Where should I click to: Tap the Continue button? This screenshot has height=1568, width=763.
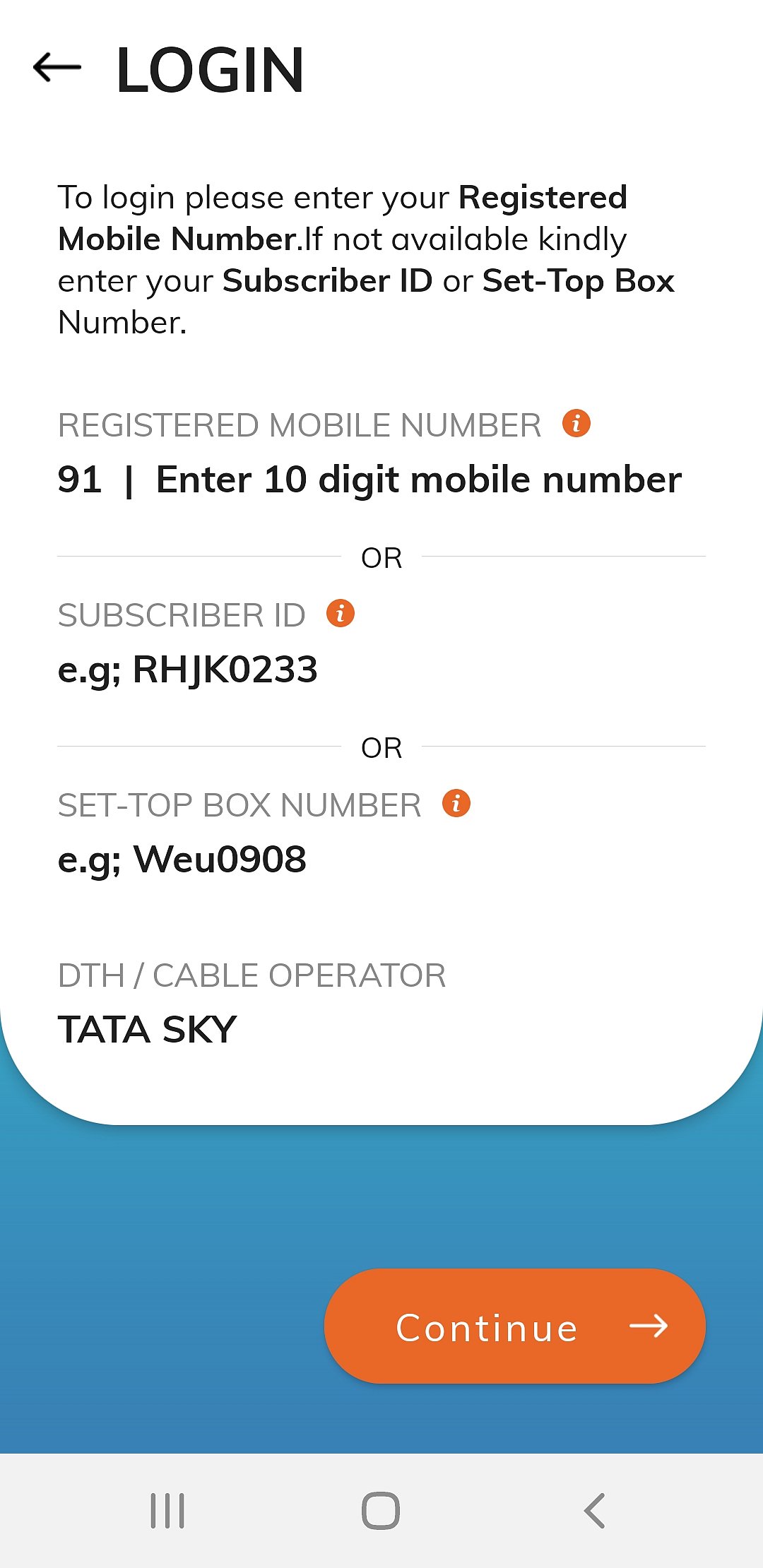[514, 1326]
